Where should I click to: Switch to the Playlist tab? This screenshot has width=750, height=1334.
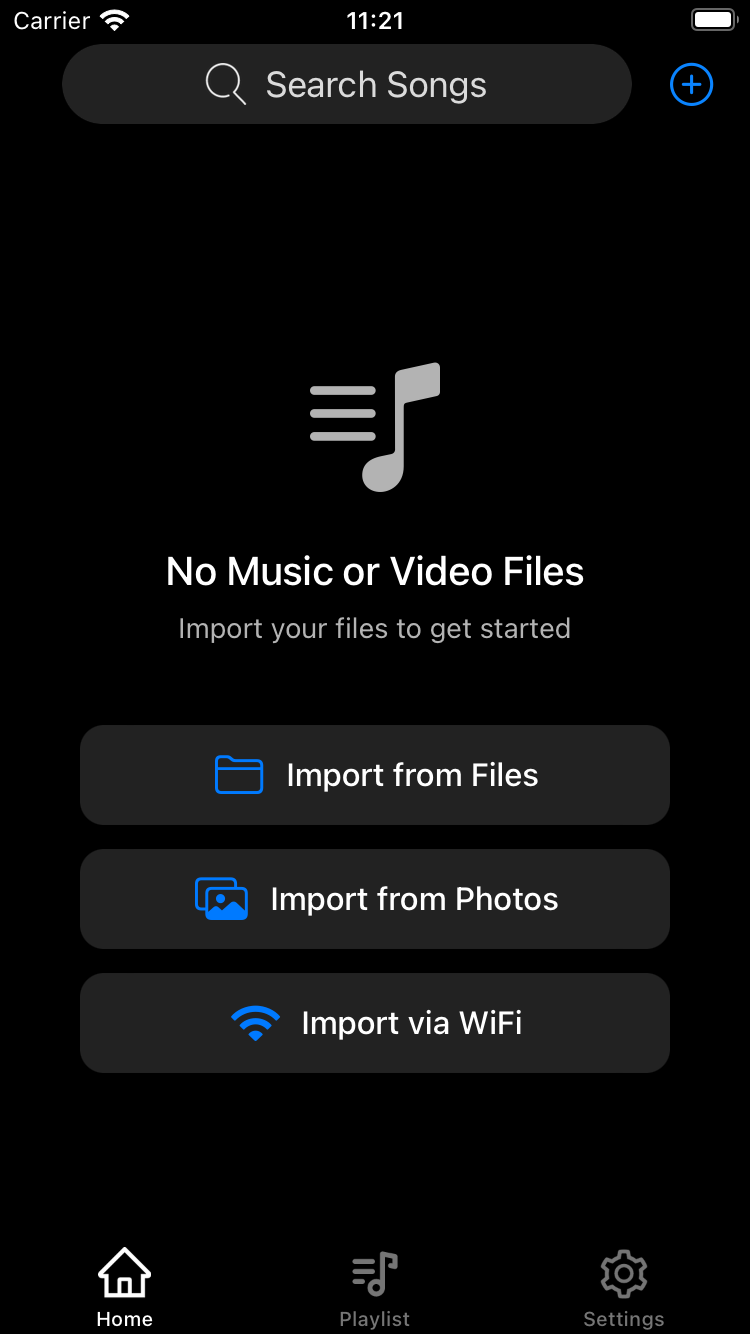point(375,1287)
